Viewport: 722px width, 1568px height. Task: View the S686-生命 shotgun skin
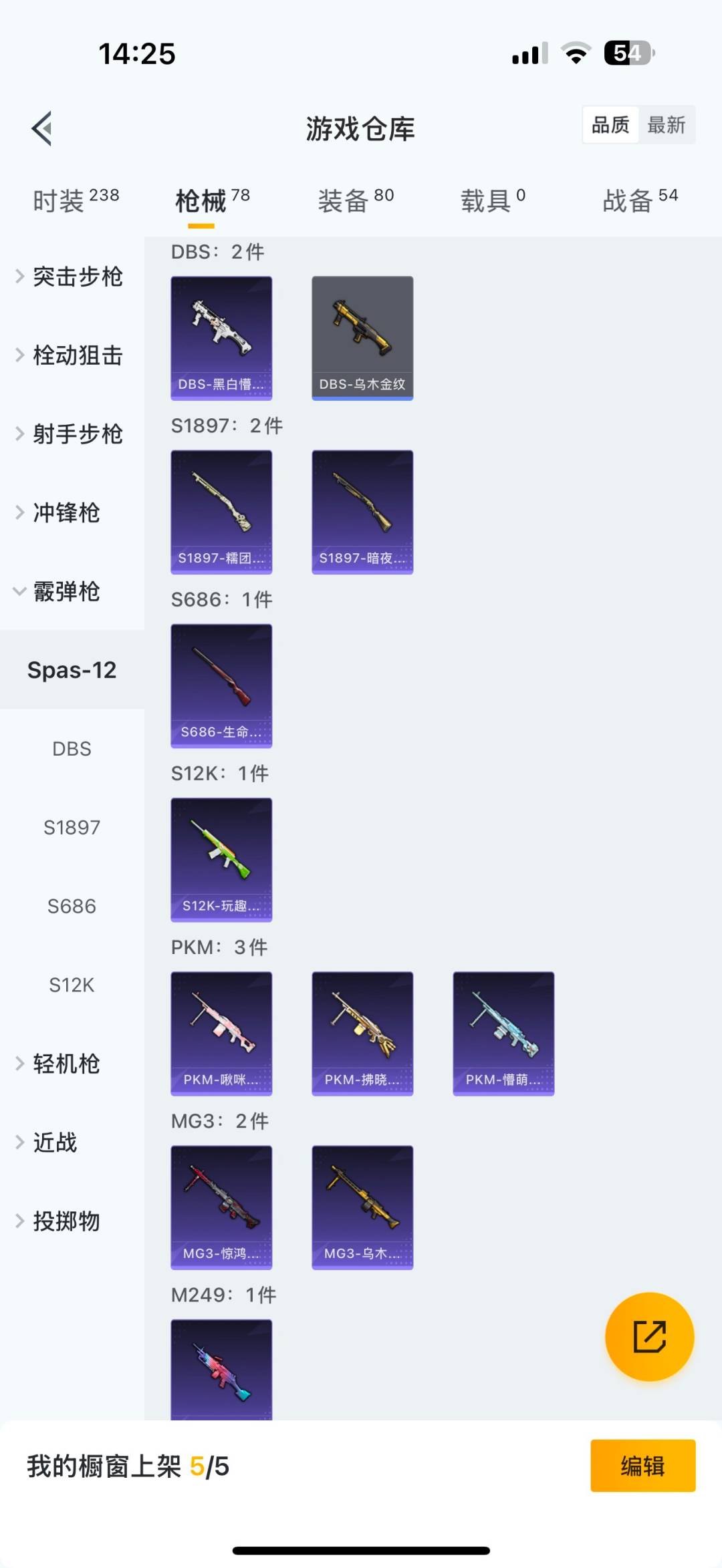tap(221, 685)
